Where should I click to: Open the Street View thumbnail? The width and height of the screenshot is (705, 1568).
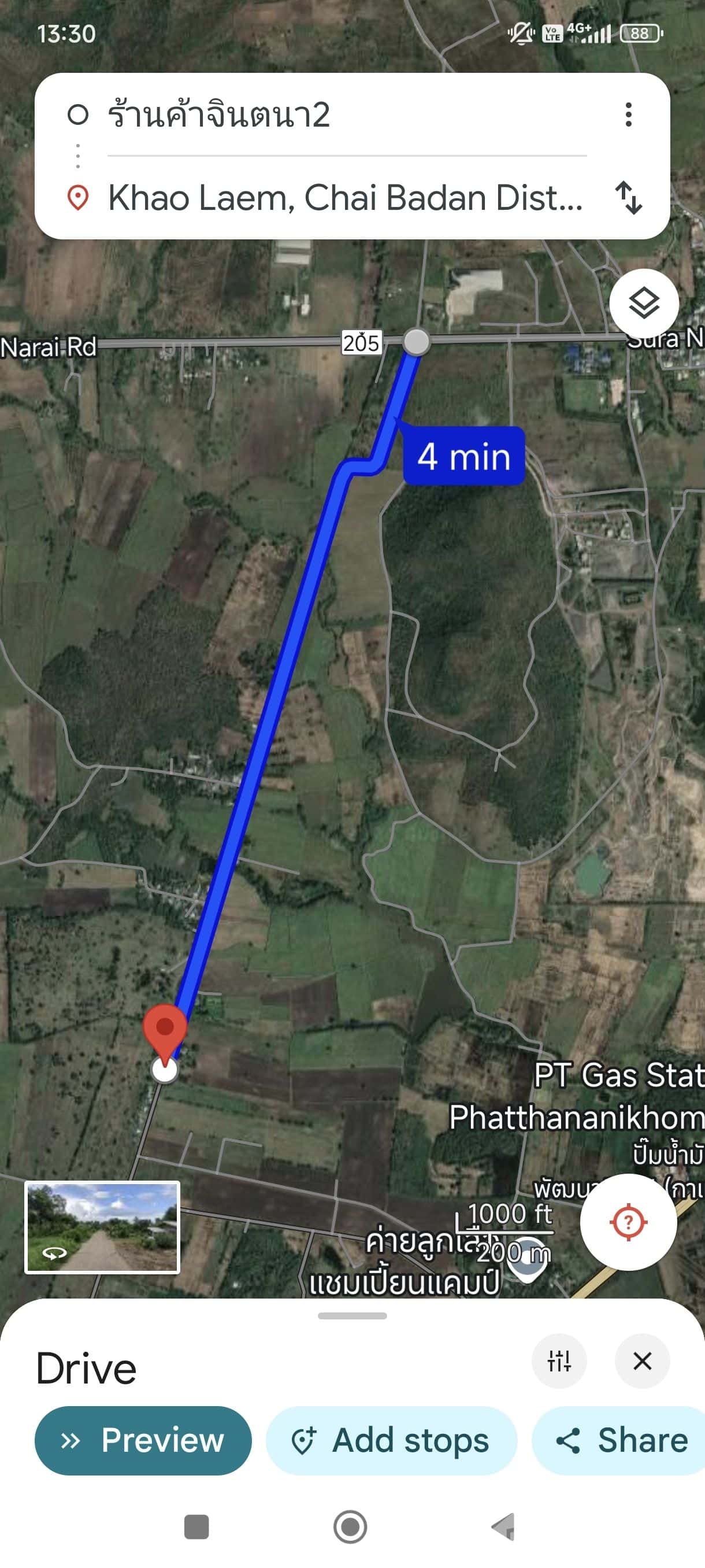pyautogui.click(x=102, y=1227)
